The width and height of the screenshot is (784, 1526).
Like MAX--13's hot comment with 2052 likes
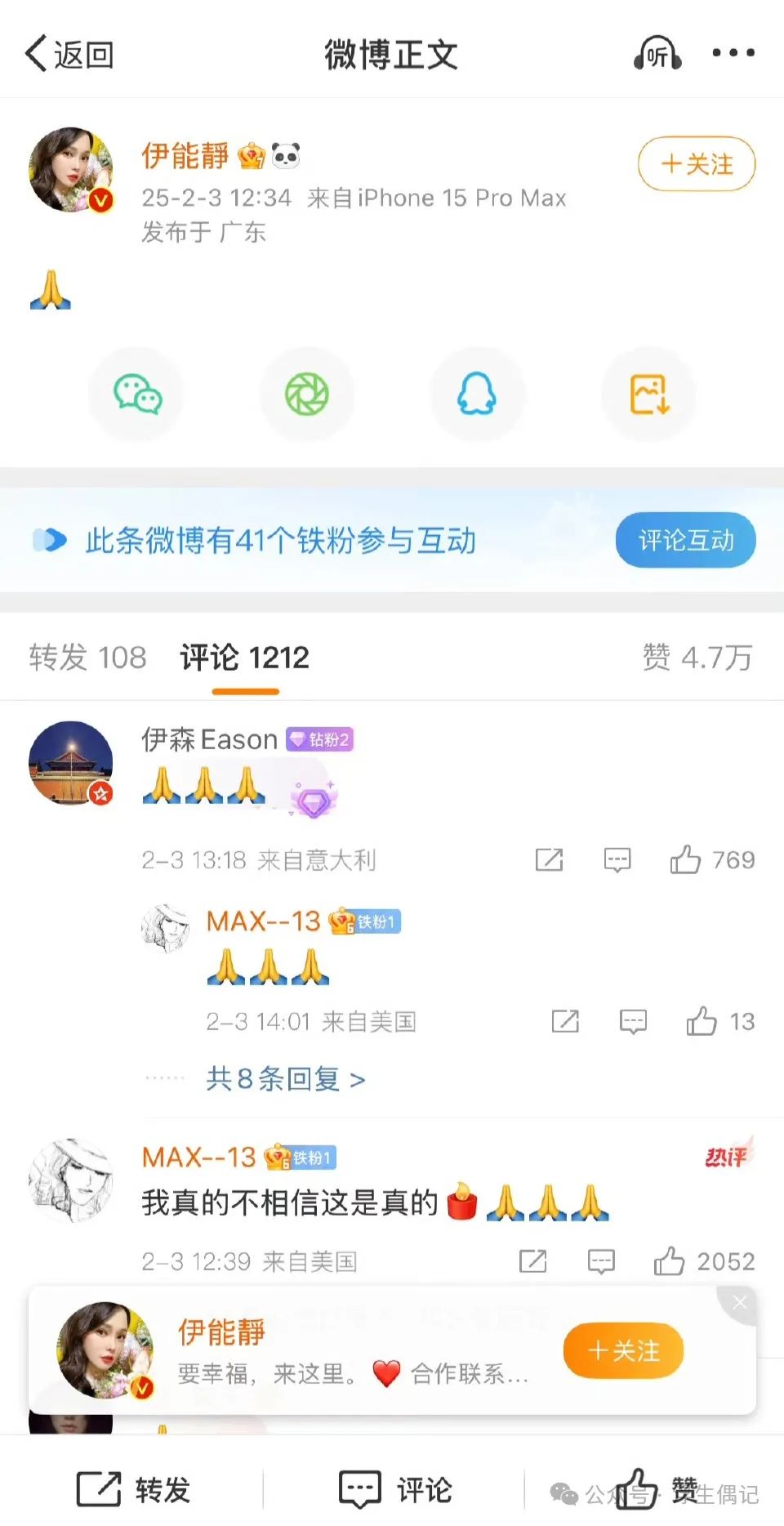[x=669, y=1261]
